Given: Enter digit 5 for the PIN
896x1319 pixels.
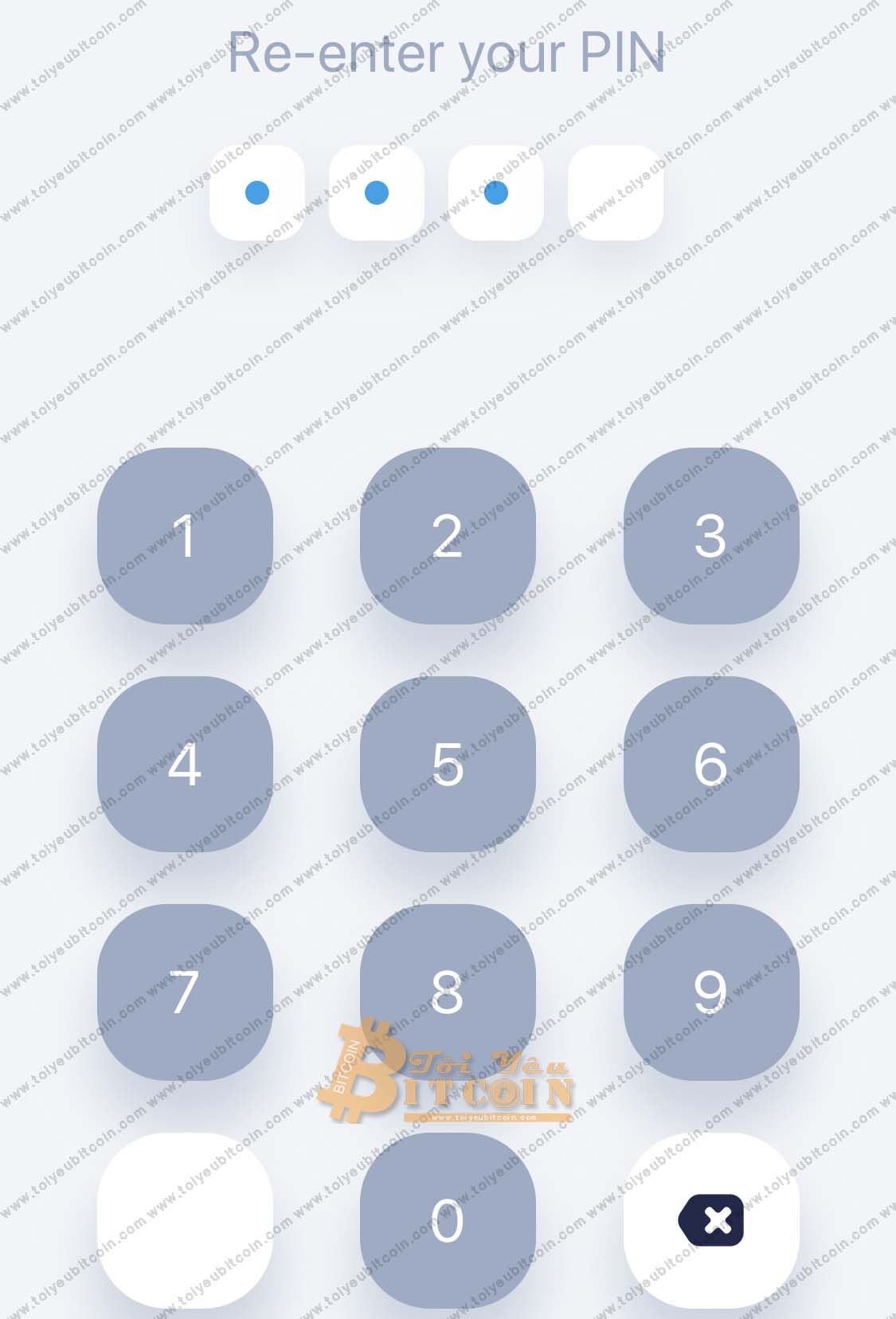Looking at the screenshot, I should coord(448,764).
